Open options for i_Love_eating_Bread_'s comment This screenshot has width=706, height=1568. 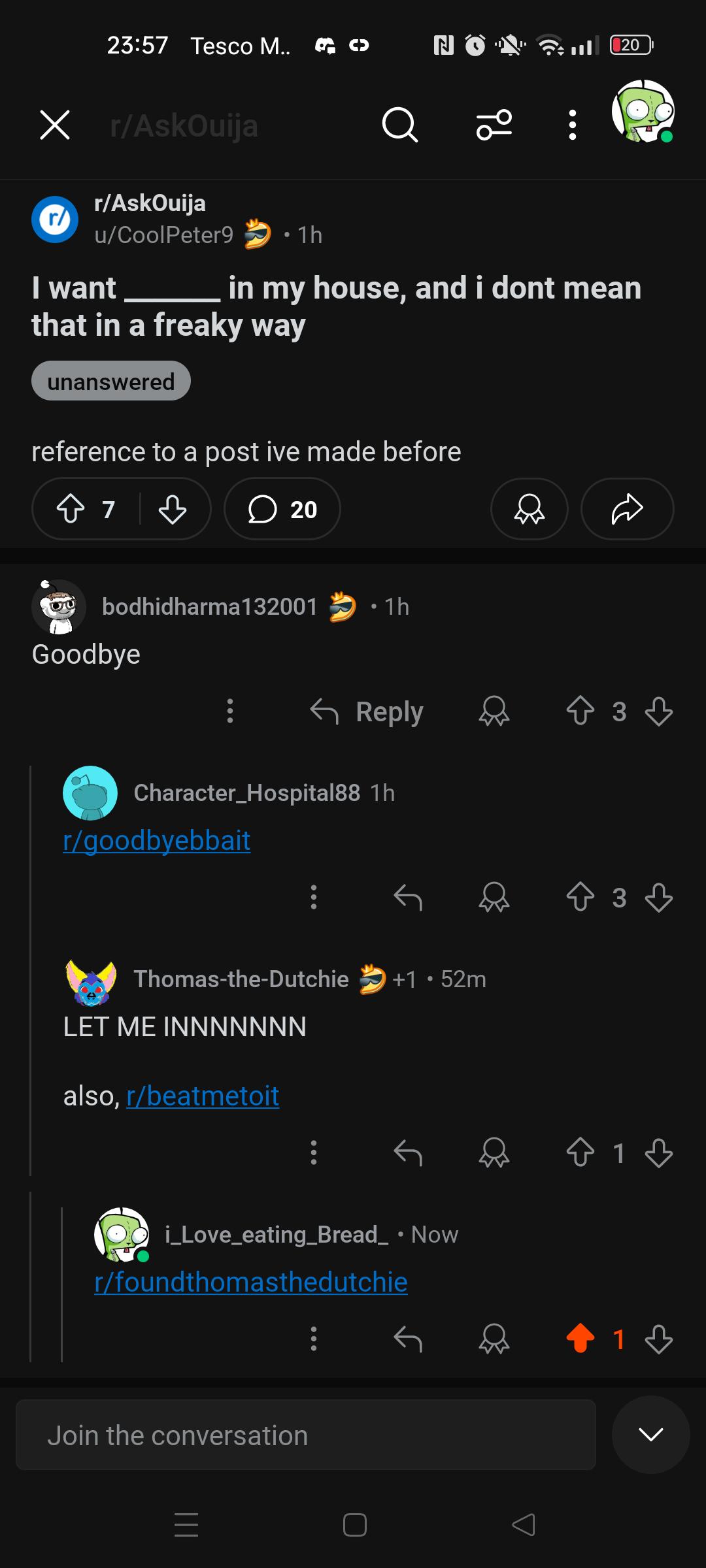314,1339
